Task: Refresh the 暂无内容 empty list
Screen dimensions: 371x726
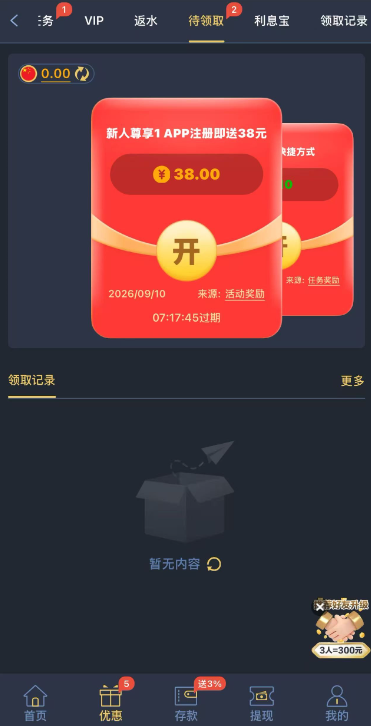Action: (x=214, y=564)
